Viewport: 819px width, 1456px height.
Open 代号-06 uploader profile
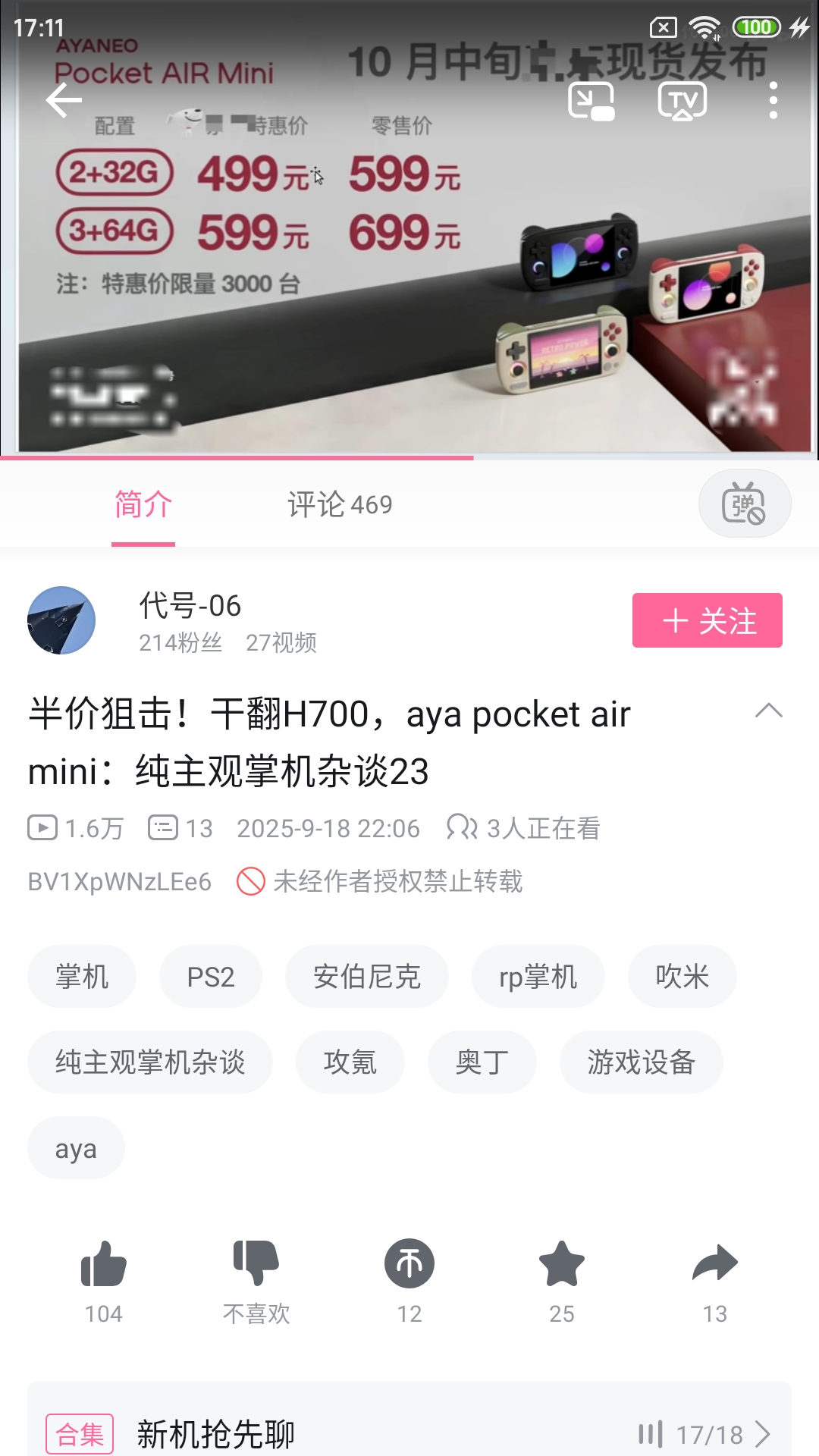[x=61, y=620]
